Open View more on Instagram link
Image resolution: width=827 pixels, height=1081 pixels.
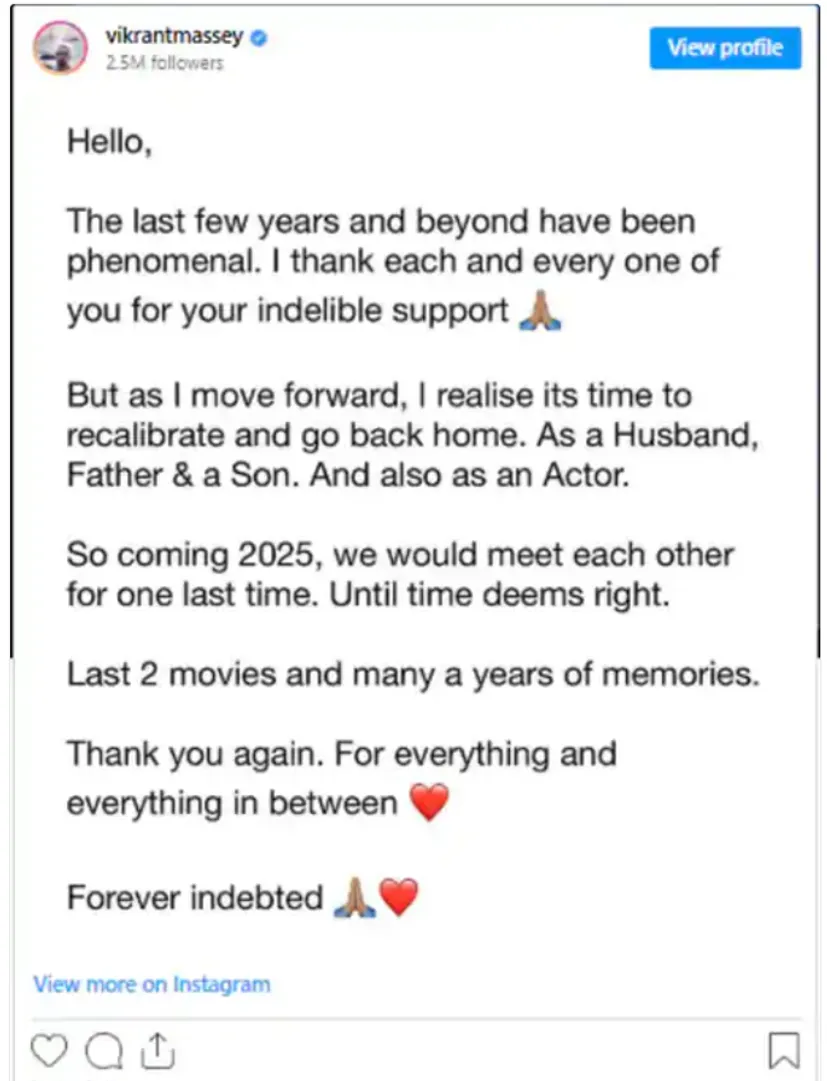[x=152, y=984]
